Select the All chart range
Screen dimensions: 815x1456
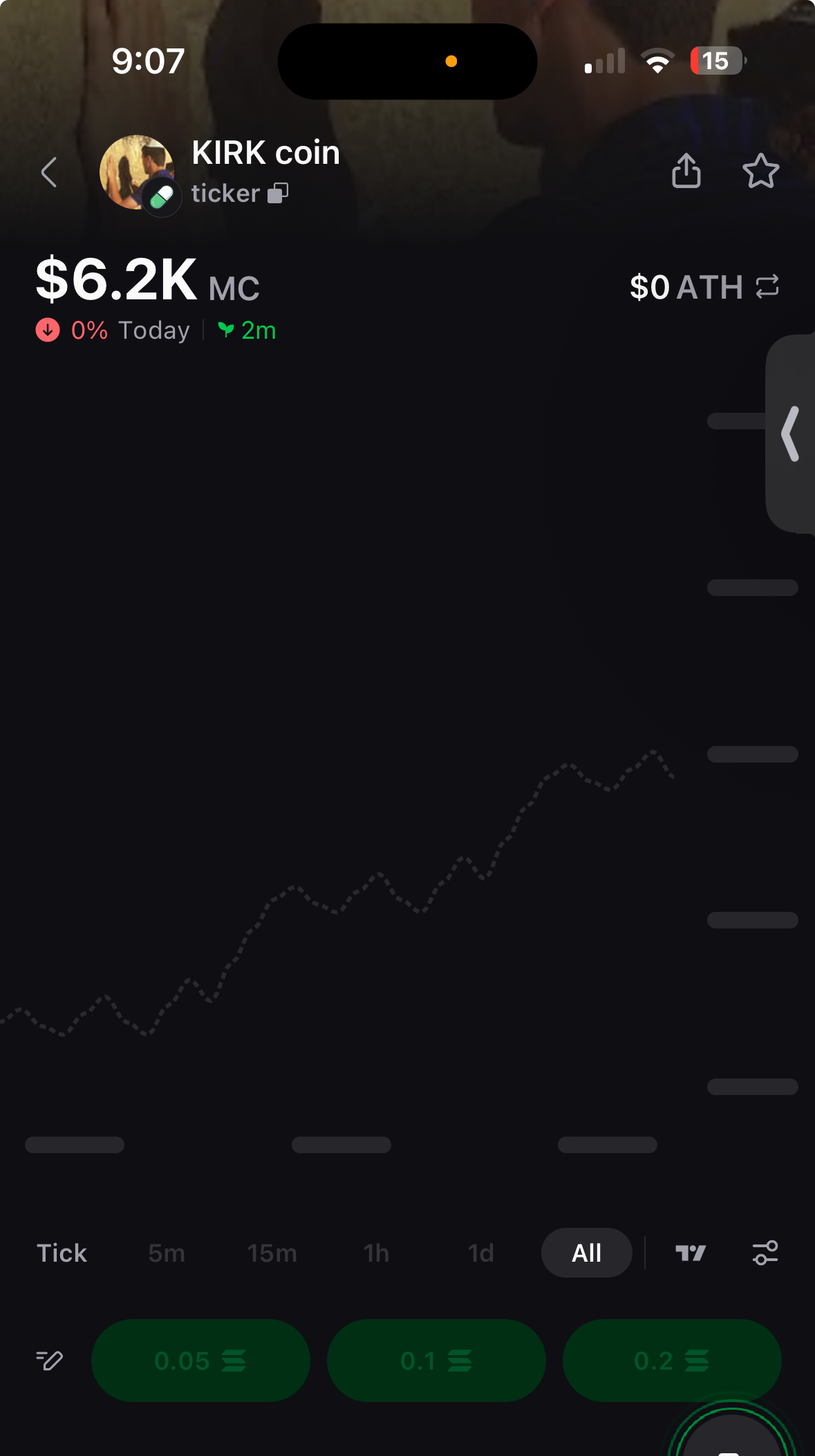pyautogui.click(x=586, y=1253)
